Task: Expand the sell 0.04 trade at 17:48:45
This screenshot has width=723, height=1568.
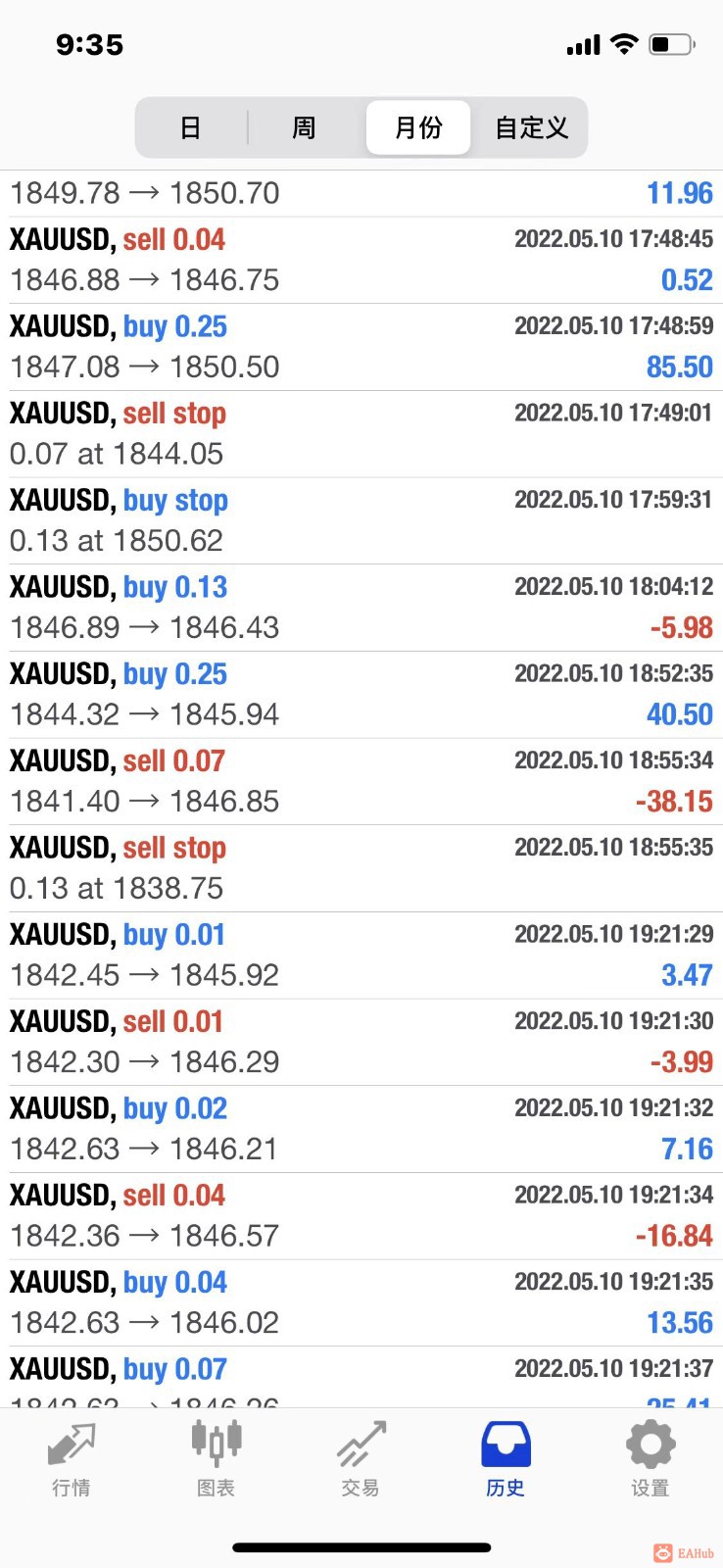Action: tap(361, 260)
